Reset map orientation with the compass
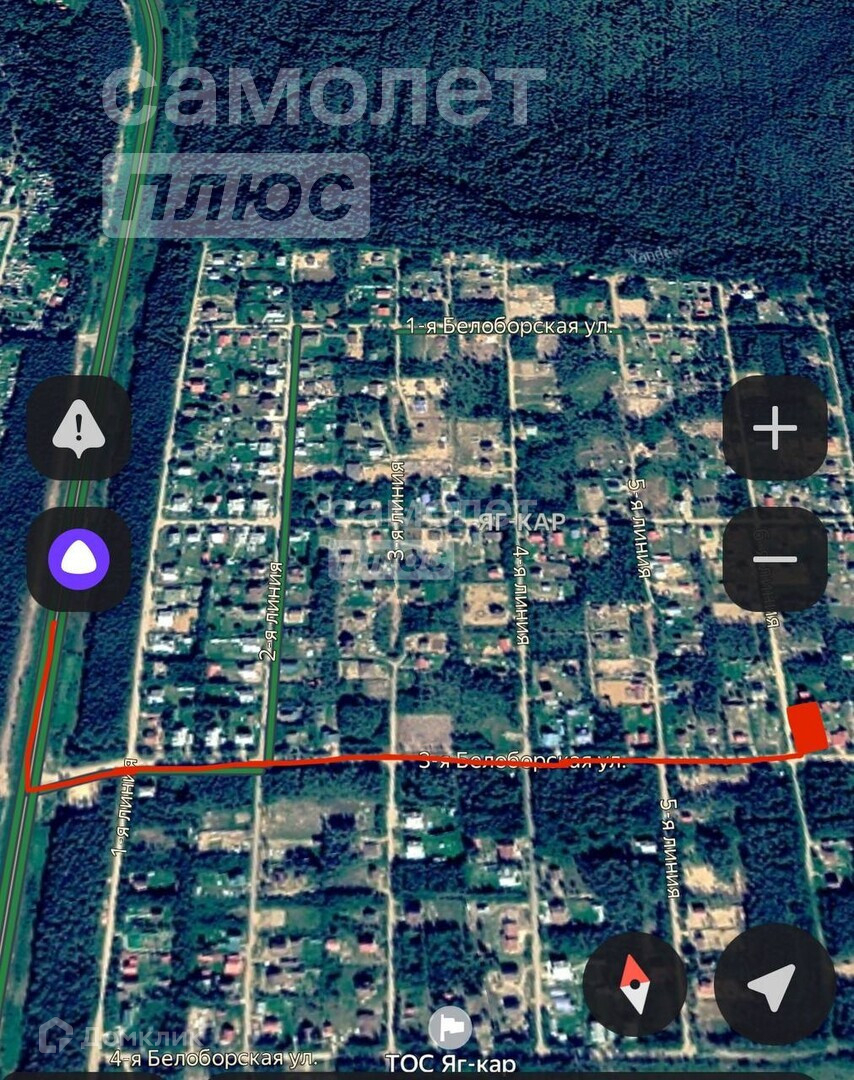 click(x=635, y=984)
